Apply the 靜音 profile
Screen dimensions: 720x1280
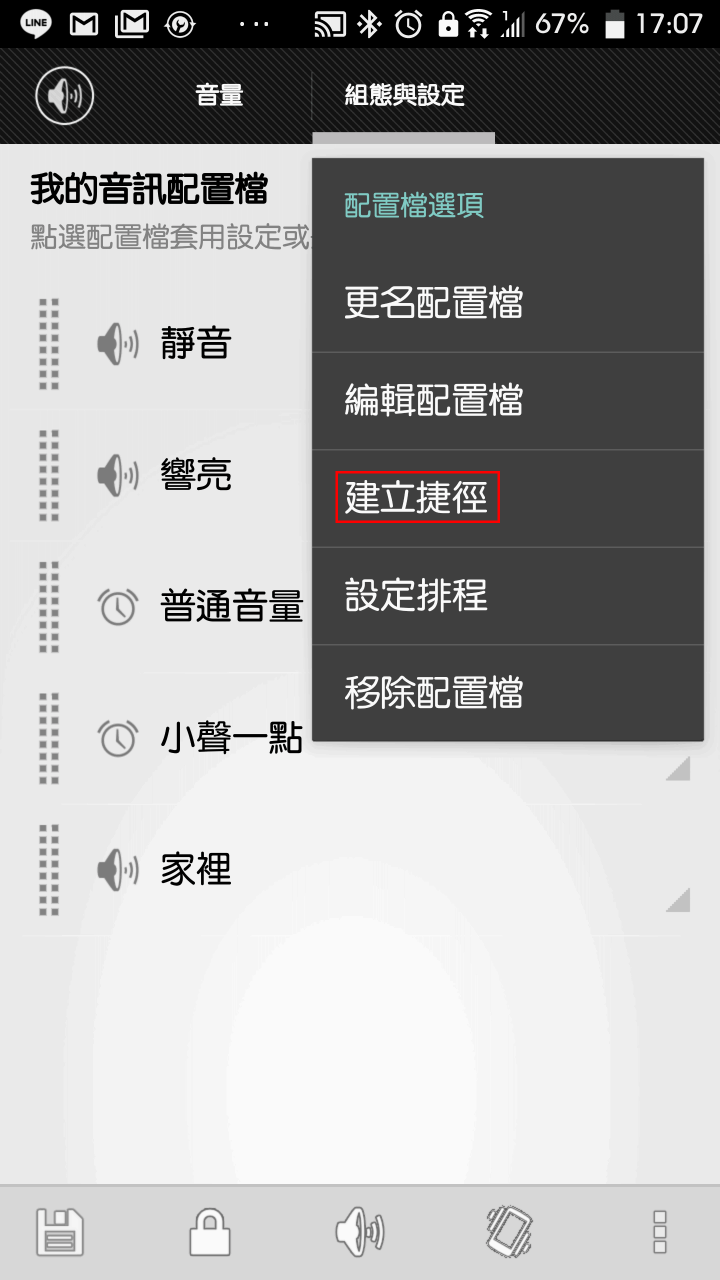click(196, 344)
